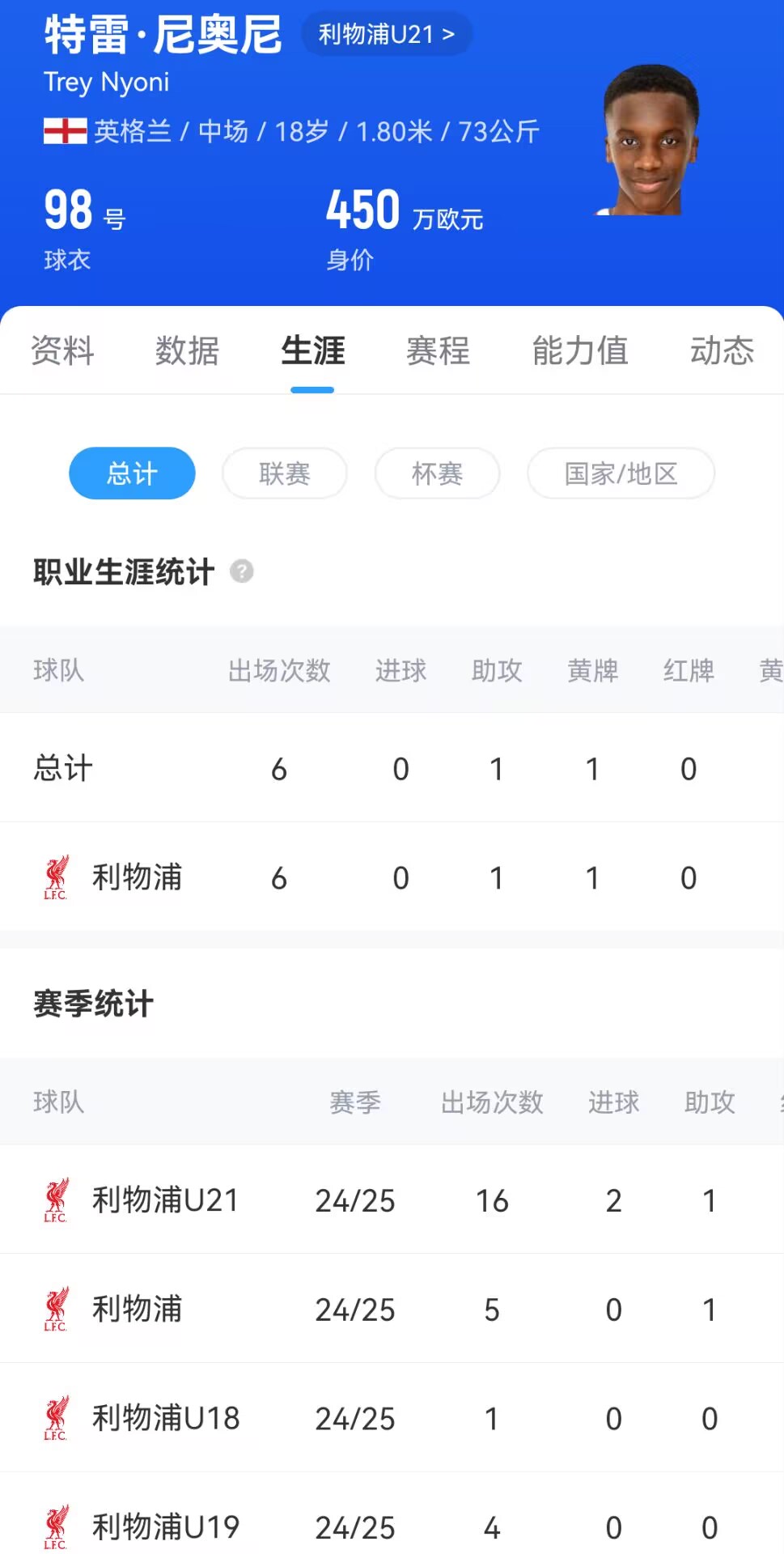Filter career stats by 杯赛
The width and height of the screenshot is (784, 1554).
[437, 473]
